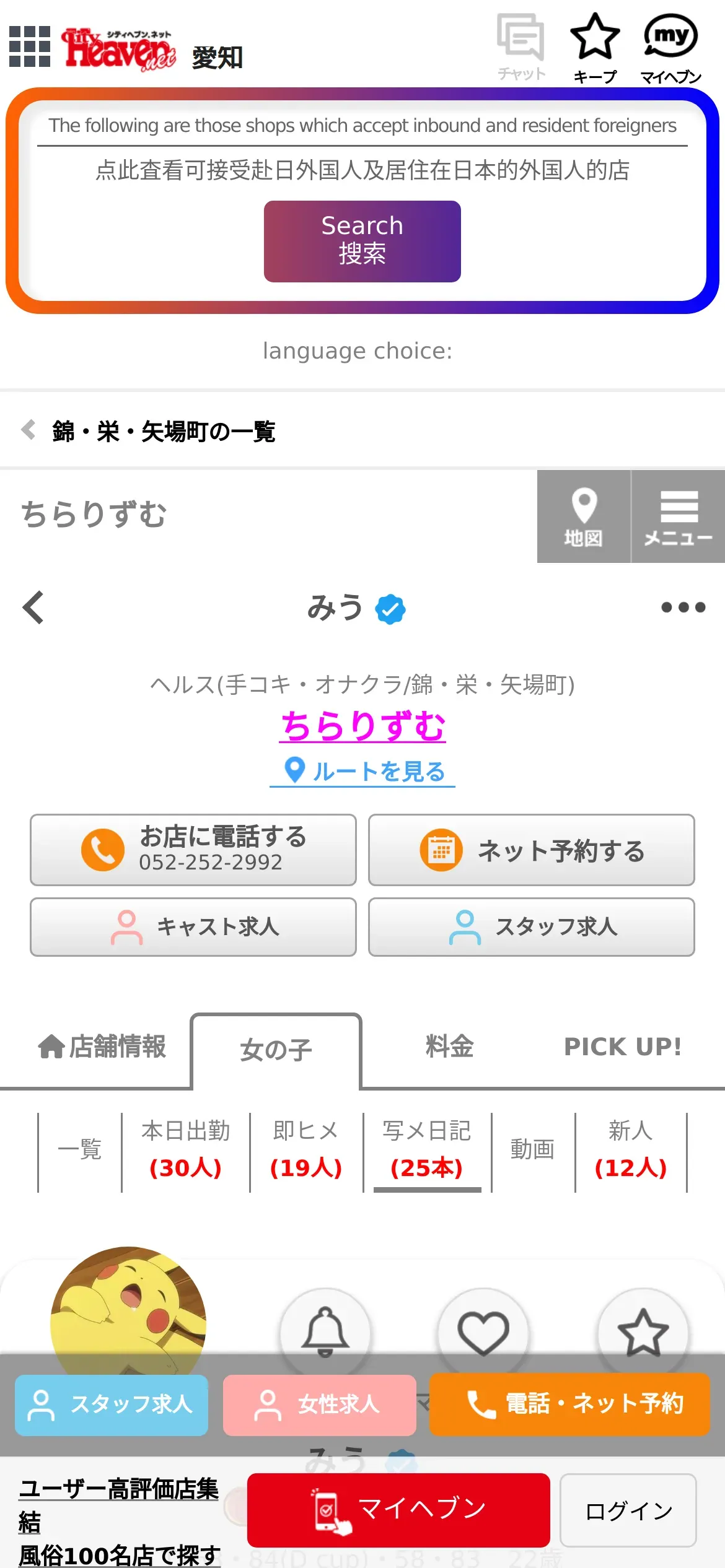Image resolution: width=725 pixels, height=1568 pixels.
Task: Open the three-dot overflow menu
Action: pyautogui.click(x=683, y=608)
